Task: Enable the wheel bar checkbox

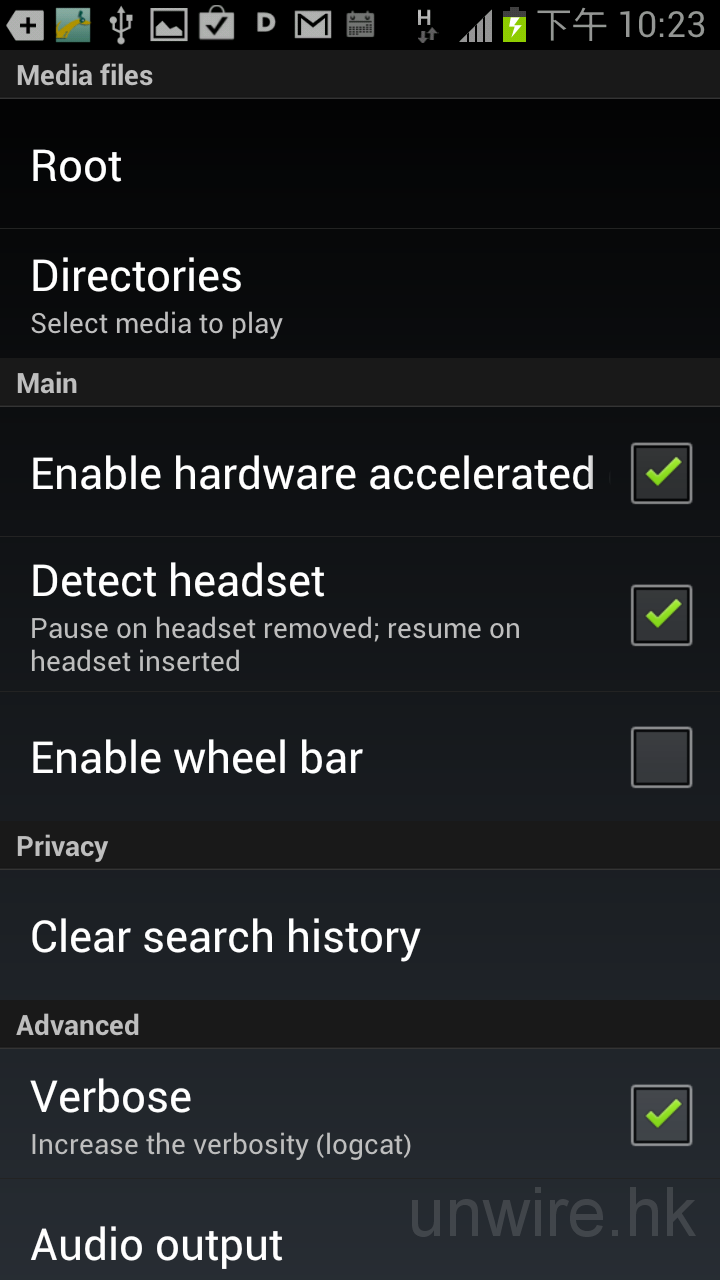Action: pos(661,757)
